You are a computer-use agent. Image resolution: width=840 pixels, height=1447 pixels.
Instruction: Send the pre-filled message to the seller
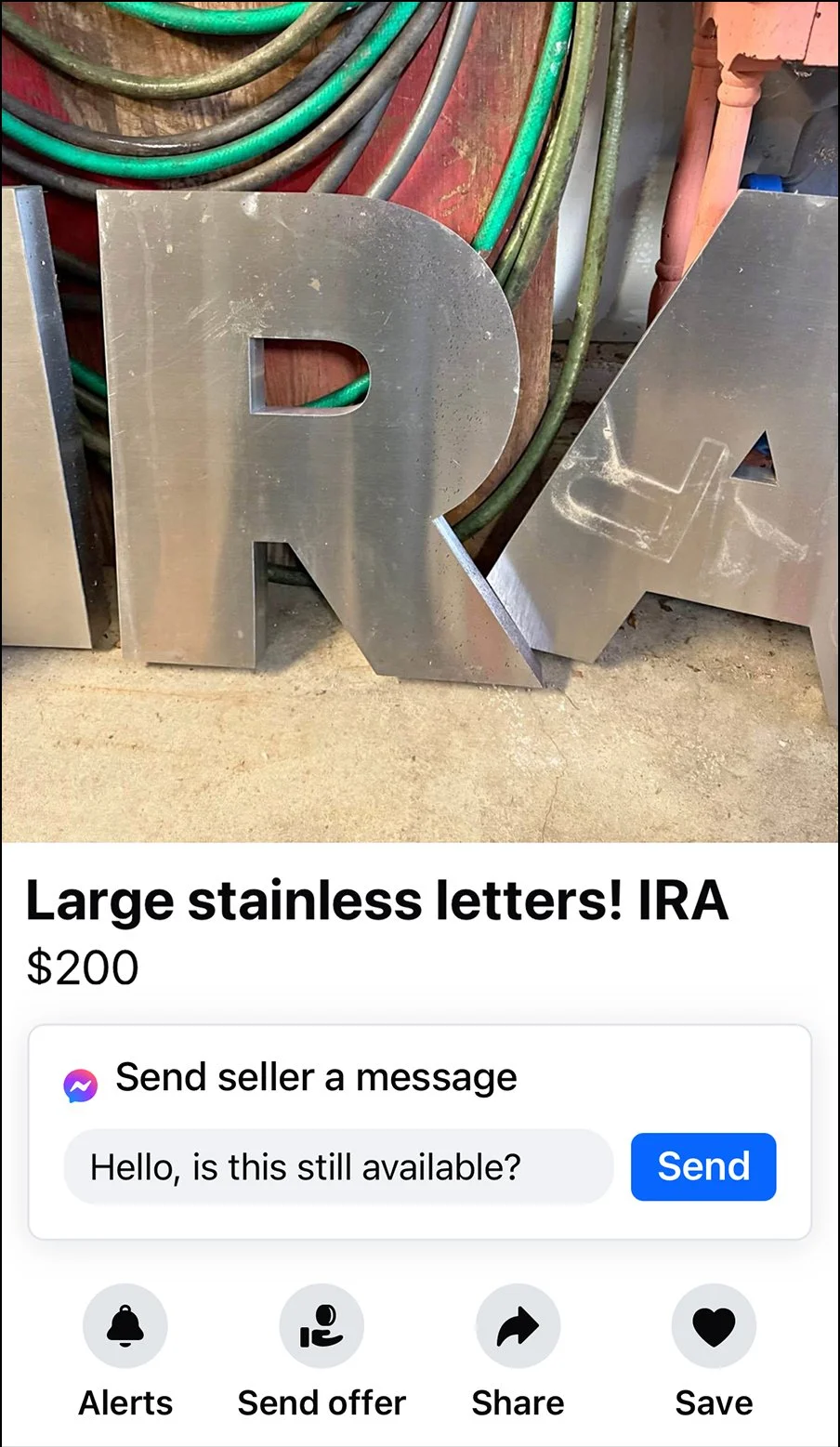(x=702, y=1166)
